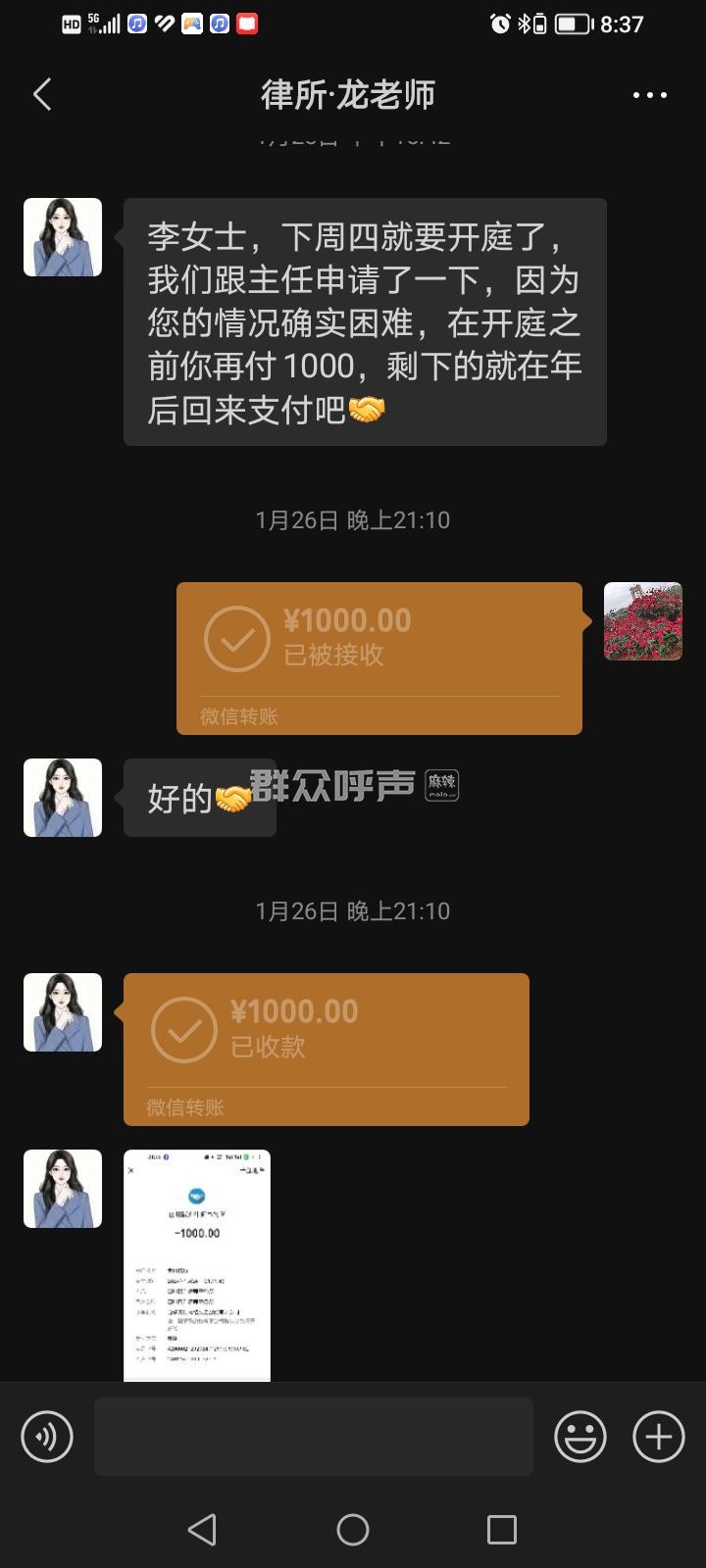Image resolution: width=706 pixels, height=1568 pixels.
Task: Go back from the 律所·龙老师 chat
Action: 42,95
